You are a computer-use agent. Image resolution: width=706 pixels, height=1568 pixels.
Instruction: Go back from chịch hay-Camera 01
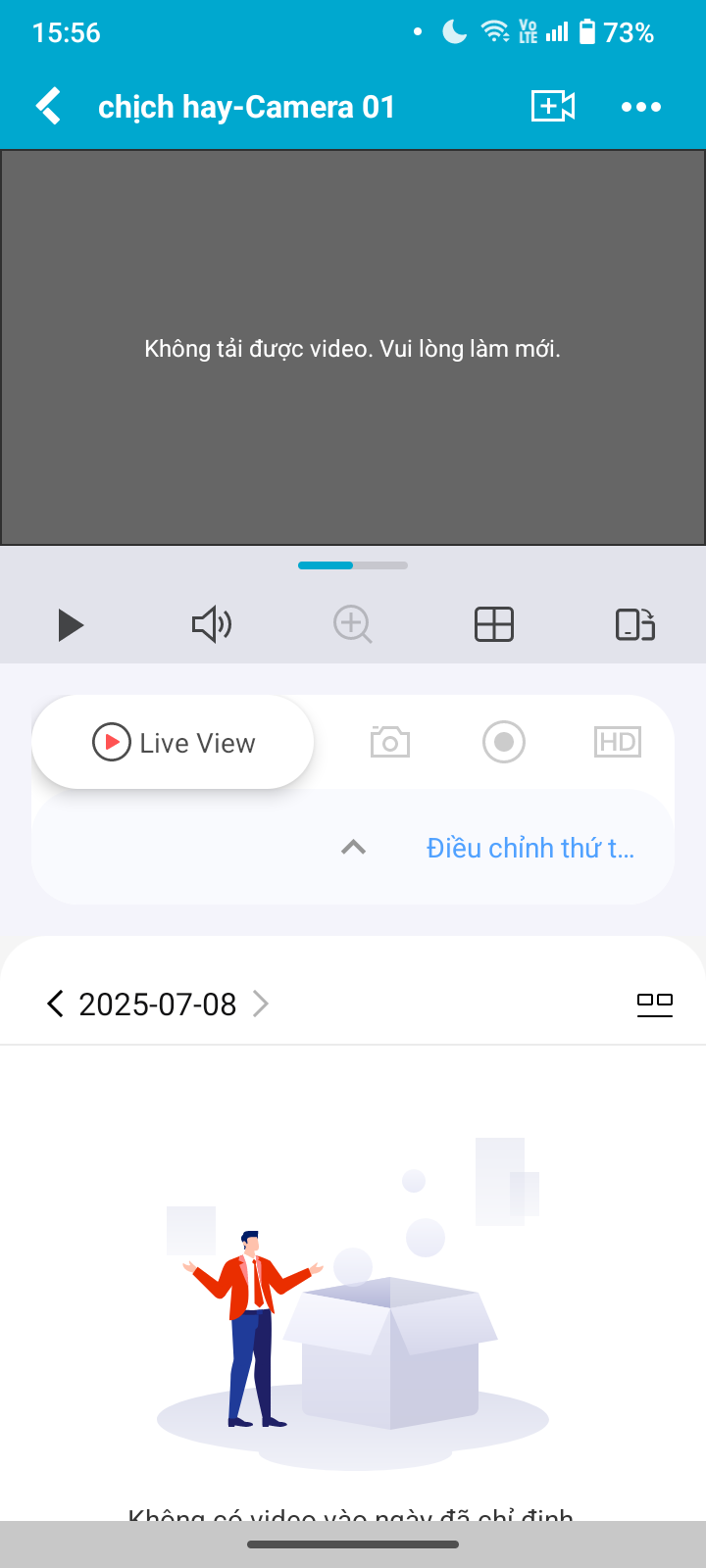click(x=49, y=106)
